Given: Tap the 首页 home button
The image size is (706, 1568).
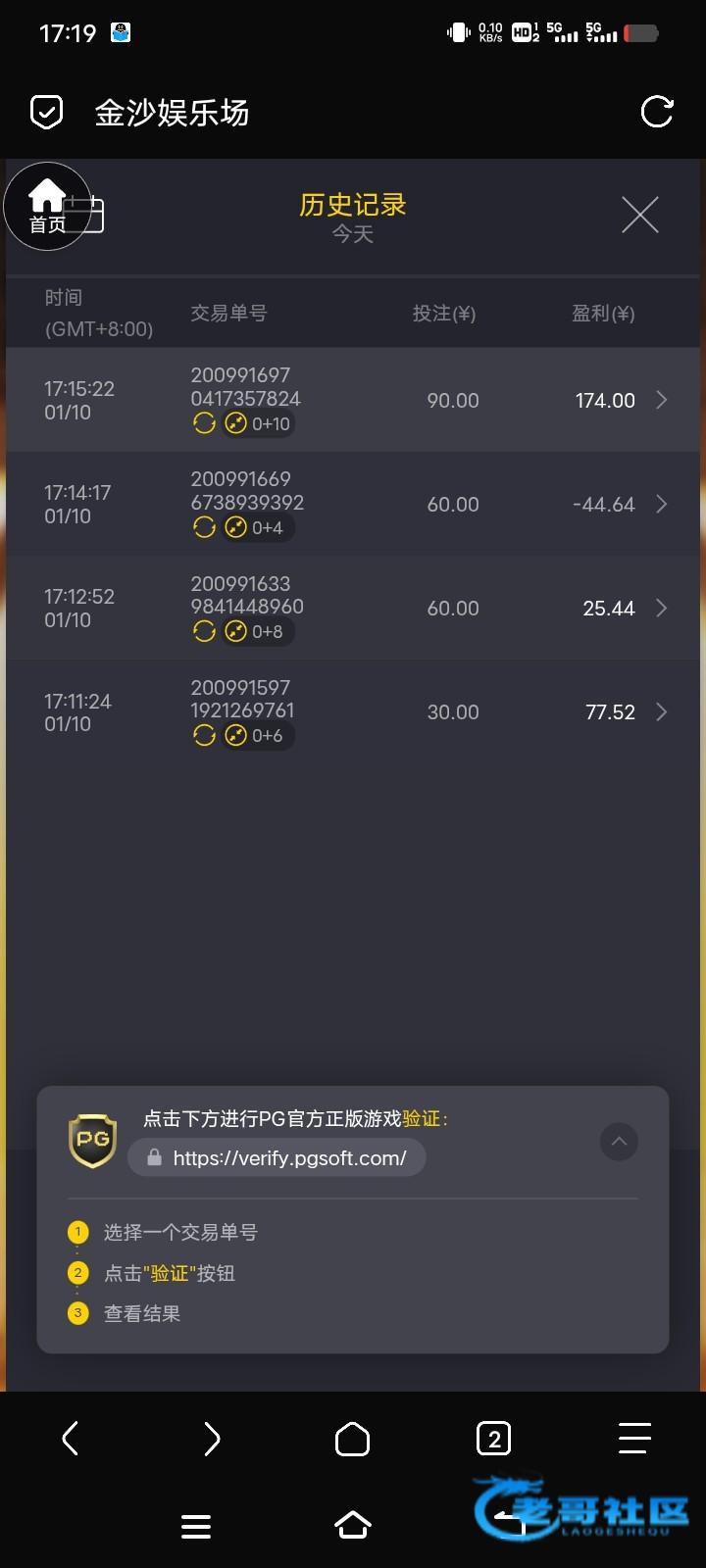Looking at the screenshot, I should click(x=47, y=206).
